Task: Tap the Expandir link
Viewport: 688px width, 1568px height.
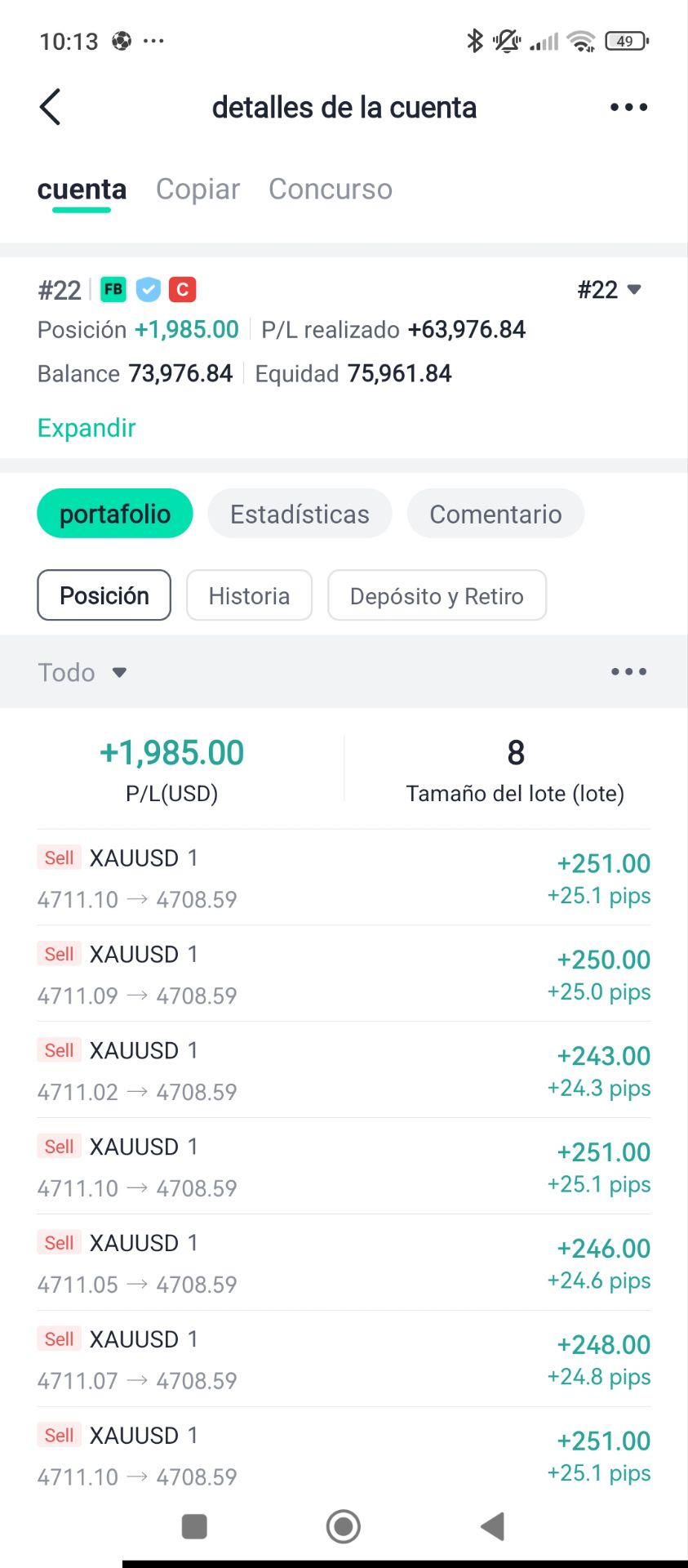Action: [87, 428]
